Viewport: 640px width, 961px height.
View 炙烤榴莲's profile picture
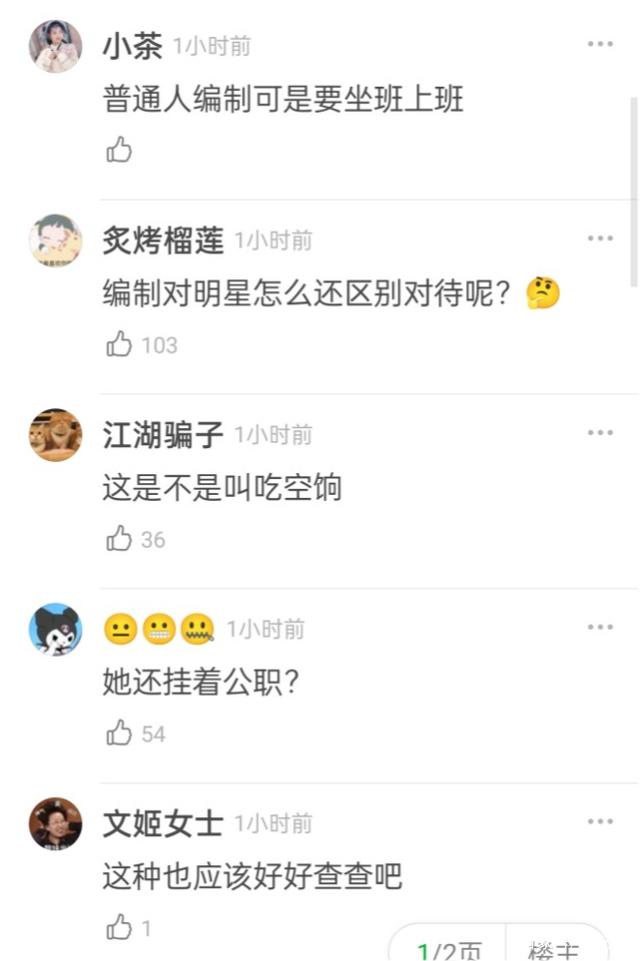click(x=55, y=240)
